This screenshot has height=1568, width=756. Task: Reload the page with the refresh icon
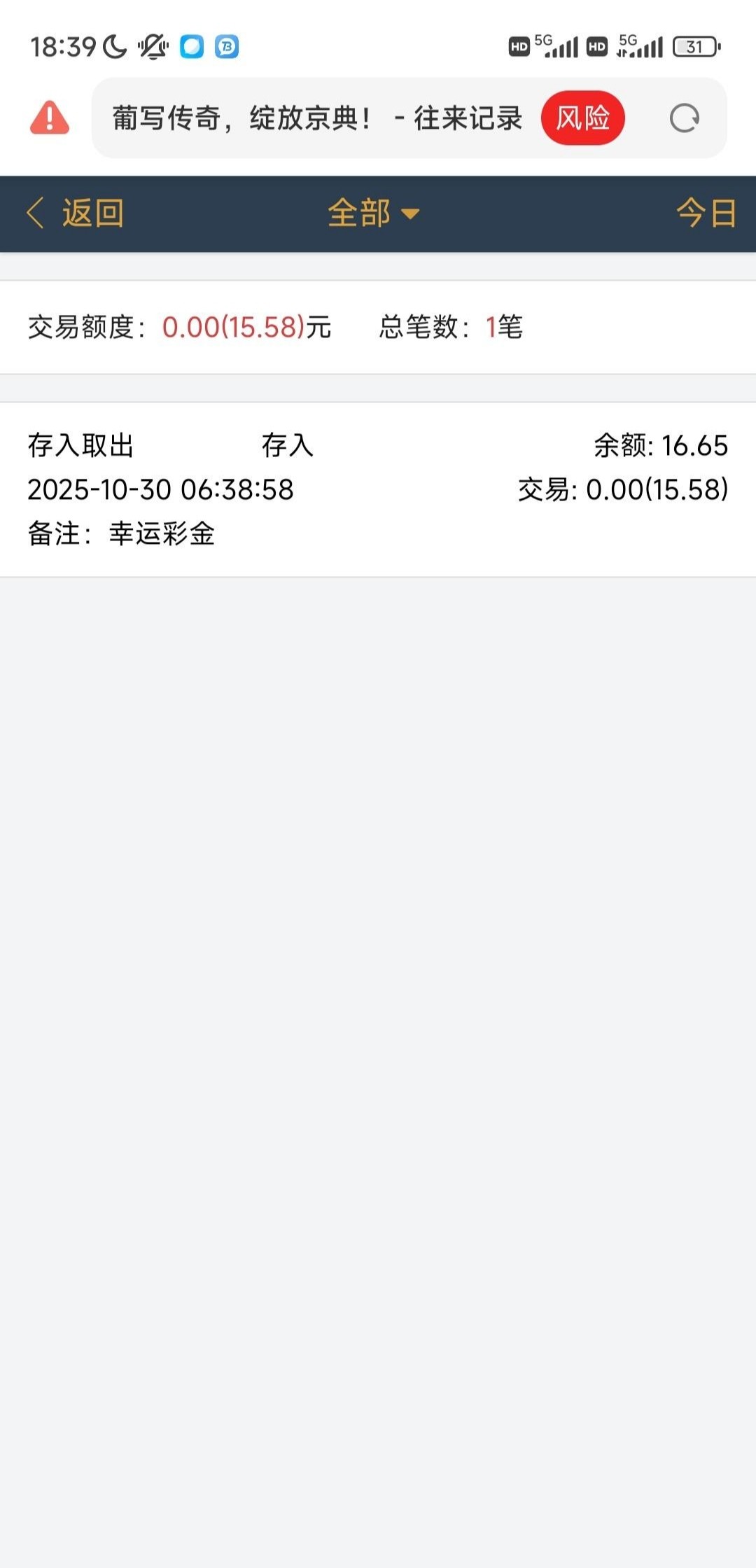[684, 118]
